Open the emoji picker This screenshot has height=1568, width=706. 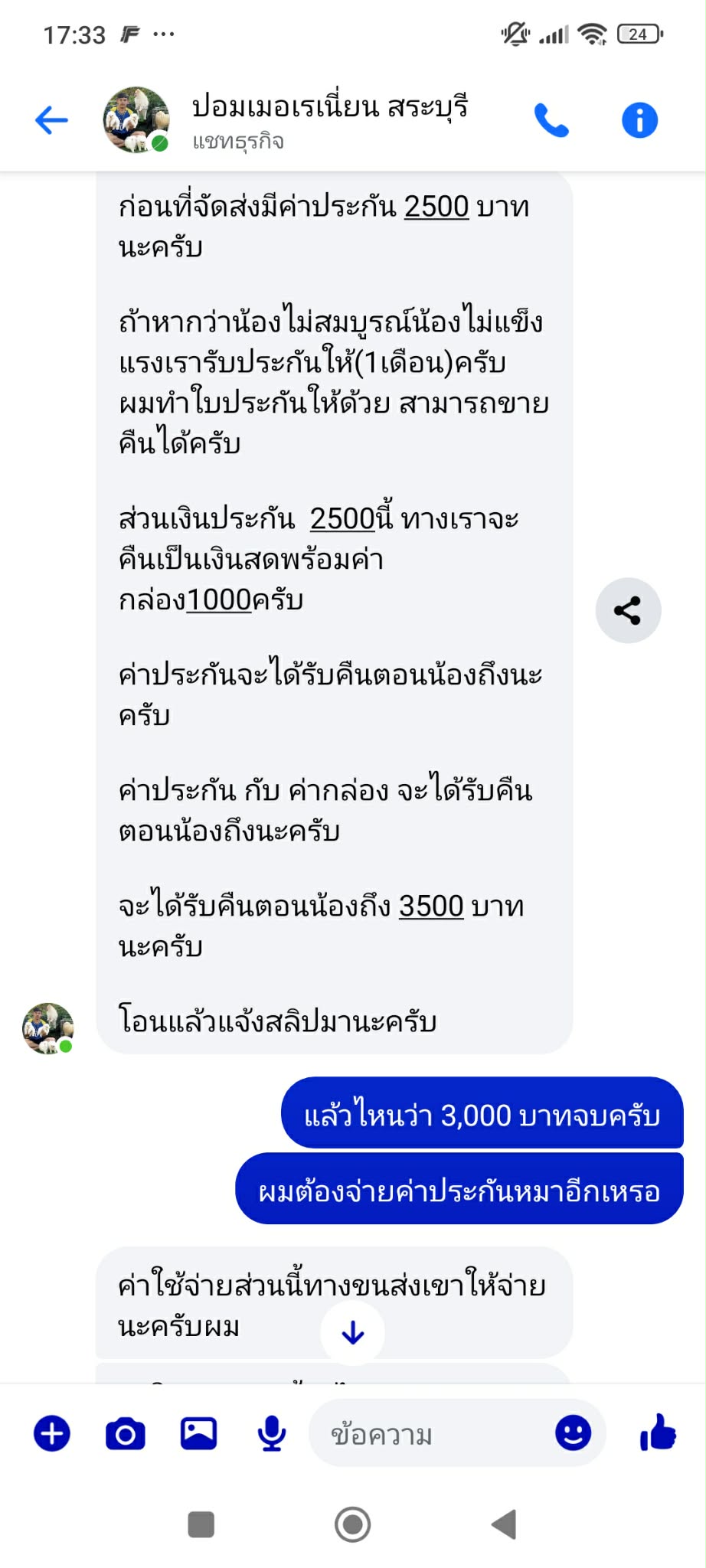point(573,1432)
